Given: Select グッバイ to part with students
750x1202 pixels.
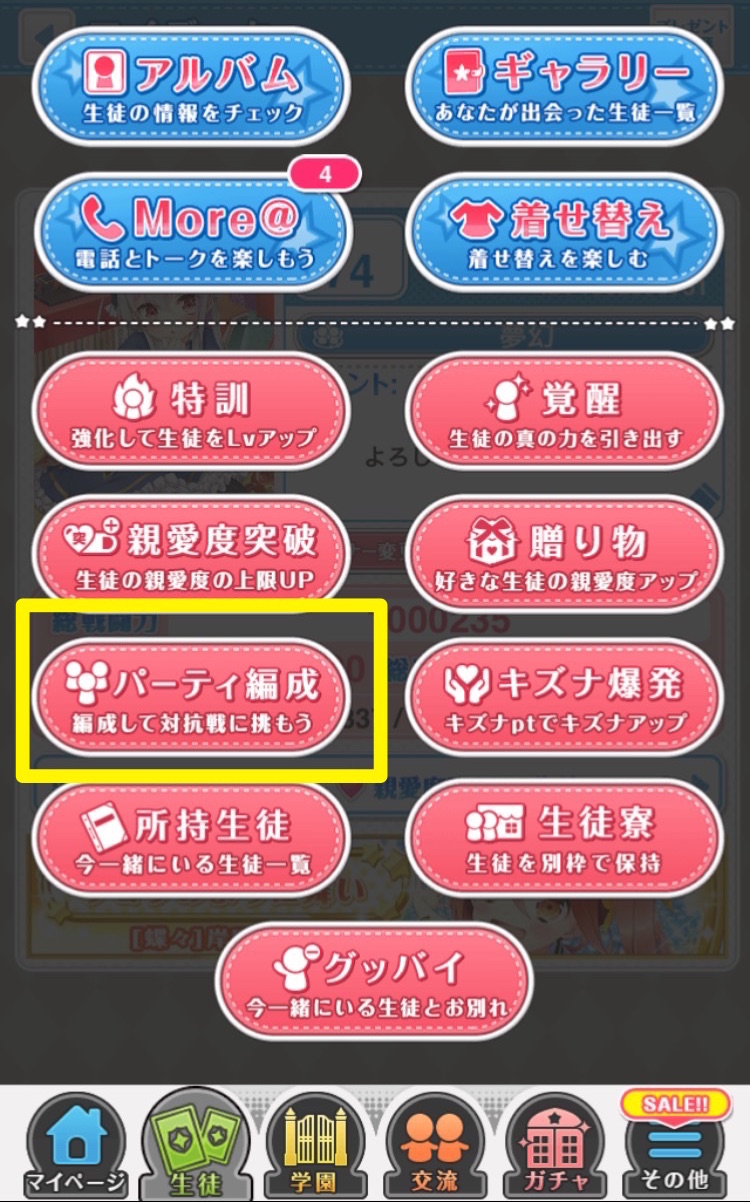Looking at the screenshot, I should [x=374, y=981].
